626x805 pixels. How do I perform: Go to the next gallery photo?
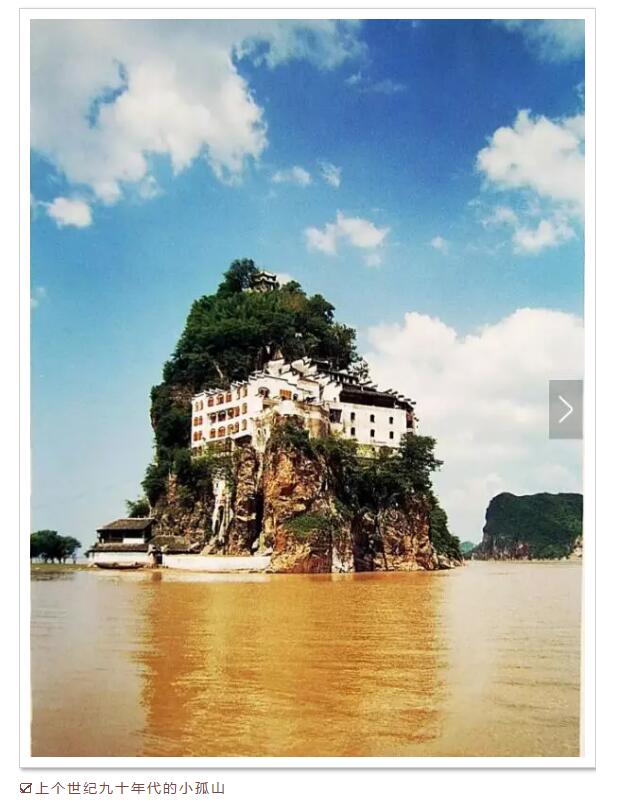(565, 409)
